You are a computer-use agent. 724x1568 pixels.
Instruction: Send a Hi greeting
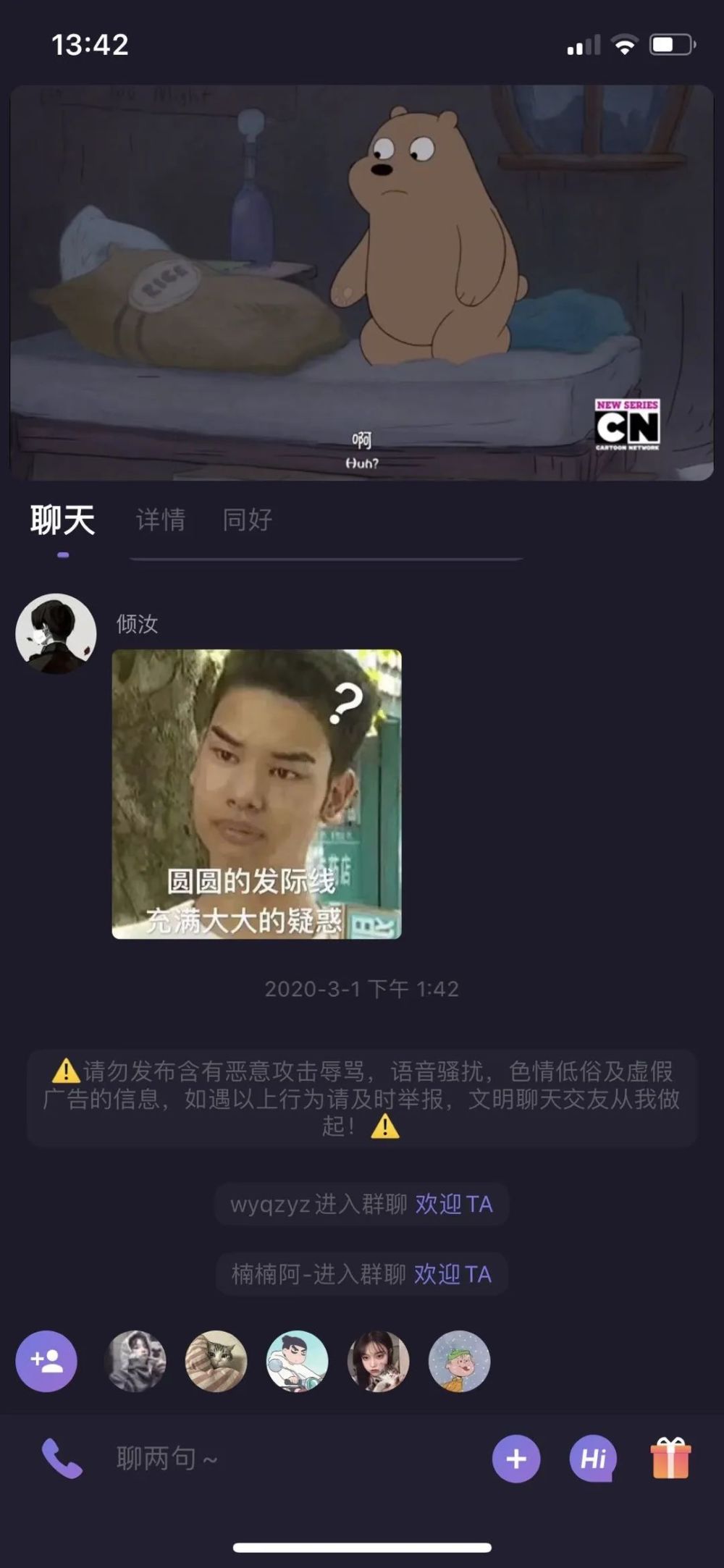[x=593, y=1459]
